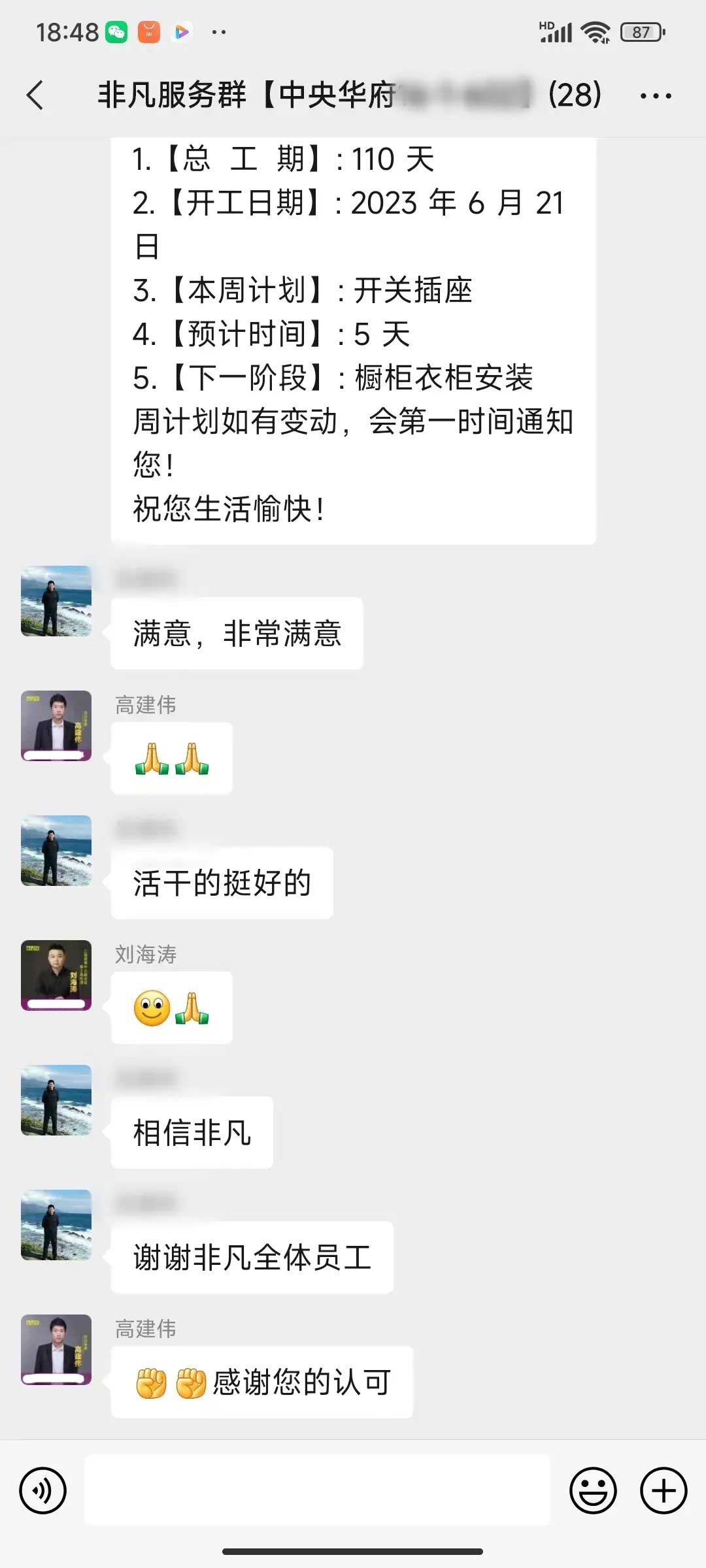Screen dimensions: 706x1568
Task: Switch to voice message input
Action: coord(43,1490)
